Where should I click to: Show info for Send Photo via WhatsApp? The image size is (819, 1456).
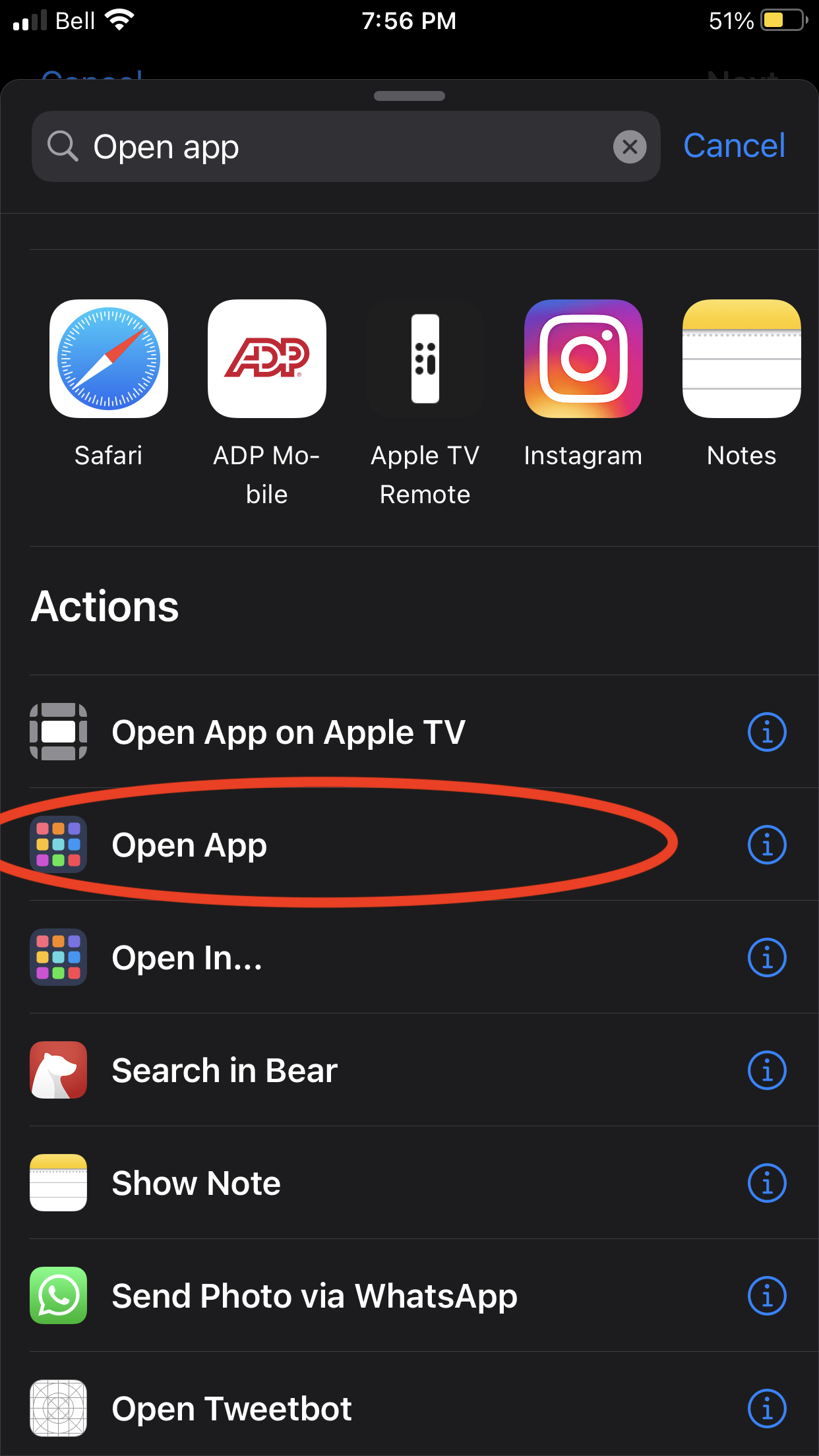point(767,1296)
